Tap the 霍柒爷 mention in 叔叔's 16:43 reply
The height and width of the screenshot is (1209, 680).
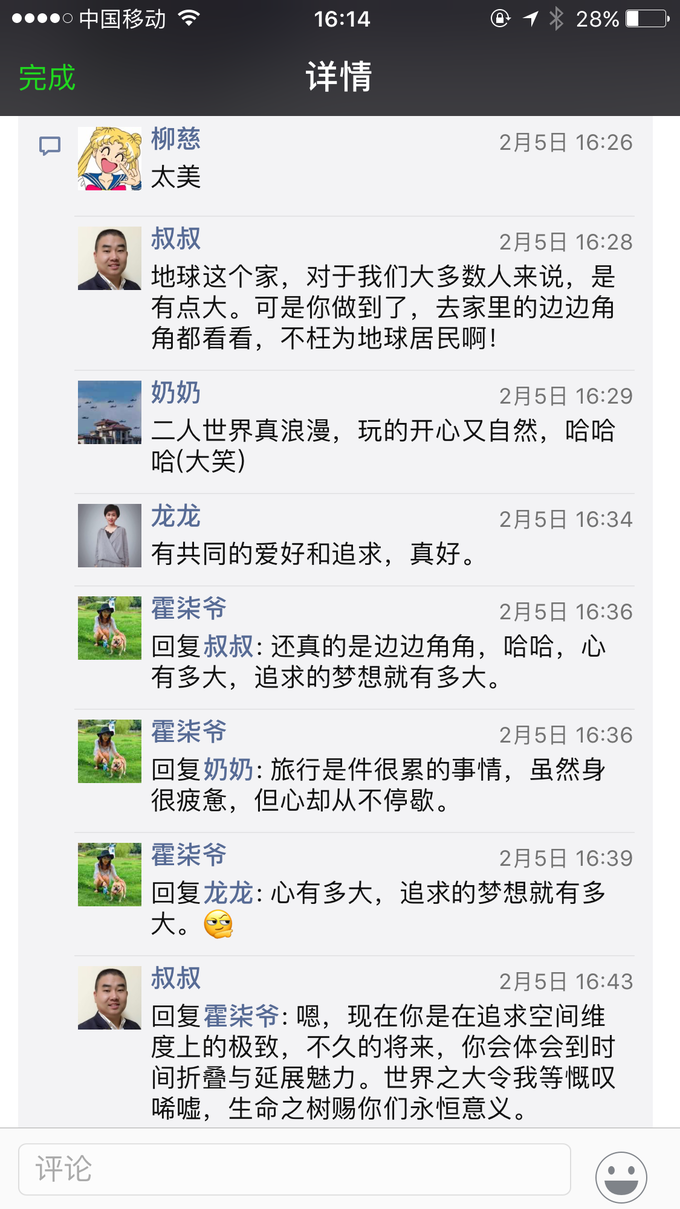(x=240, y=1017)
